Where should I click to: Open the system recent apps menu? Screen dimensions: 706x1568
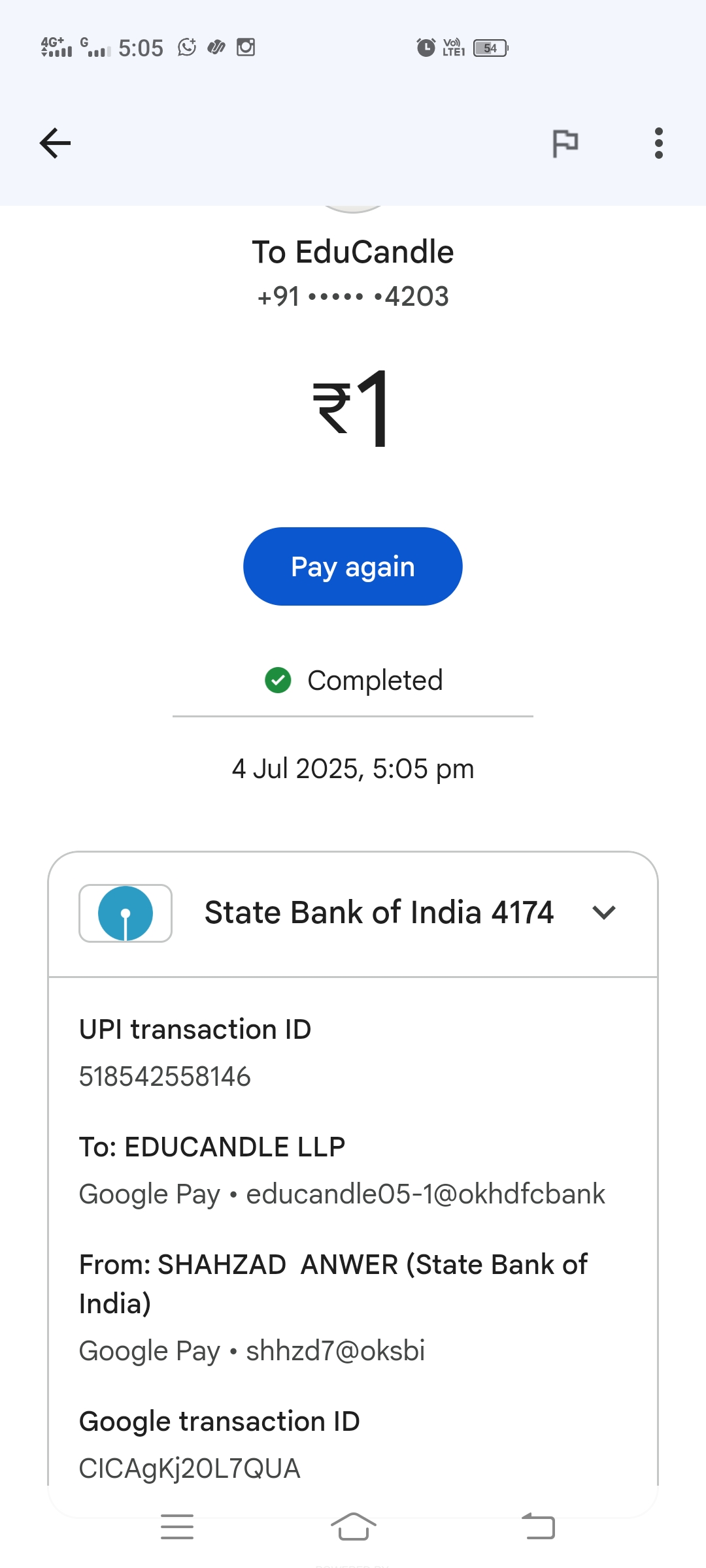pos(177,1527)
